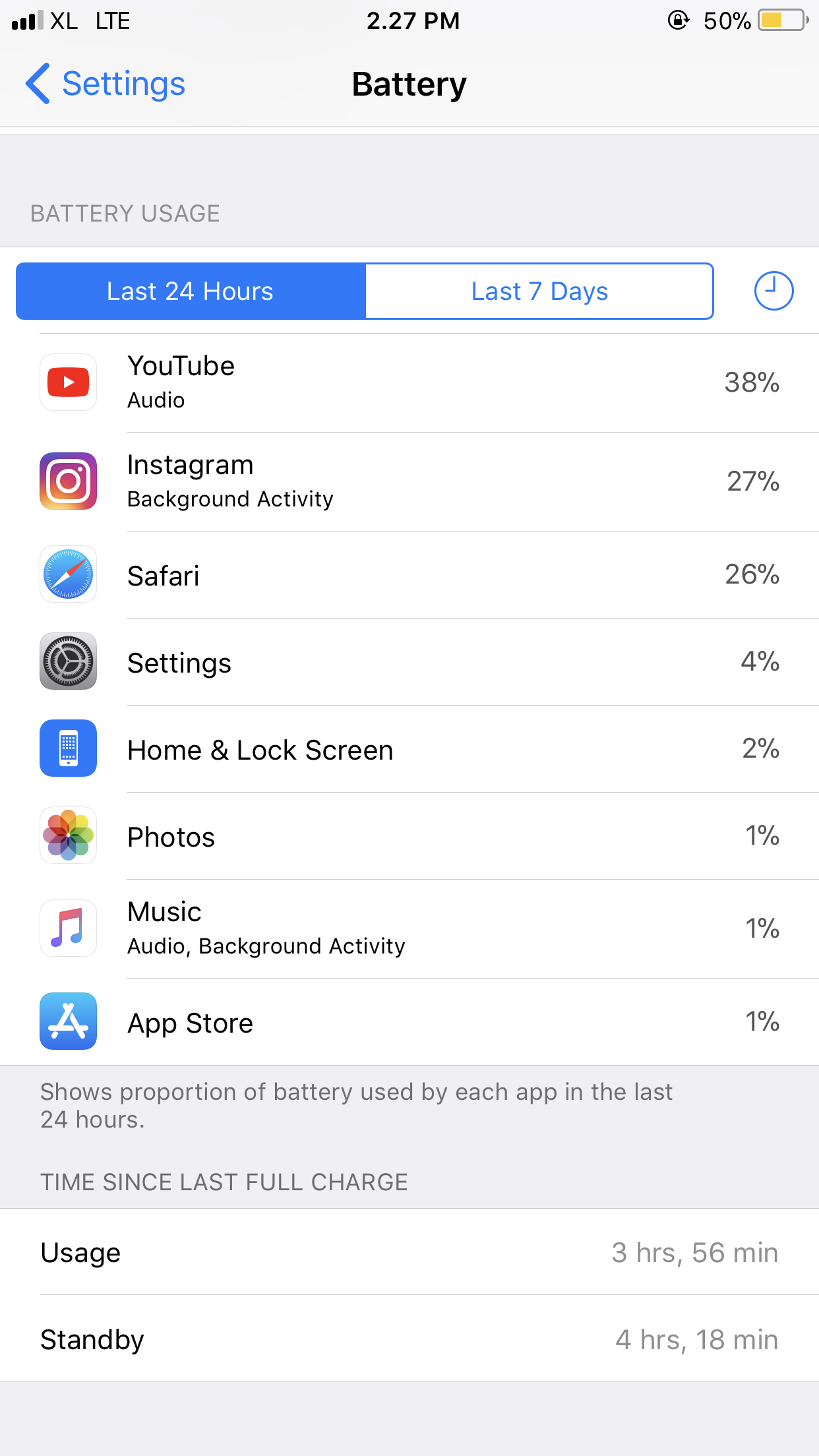Go back to Settings
The width and height of the screenshot is (819, 1456).
point(106,84)
